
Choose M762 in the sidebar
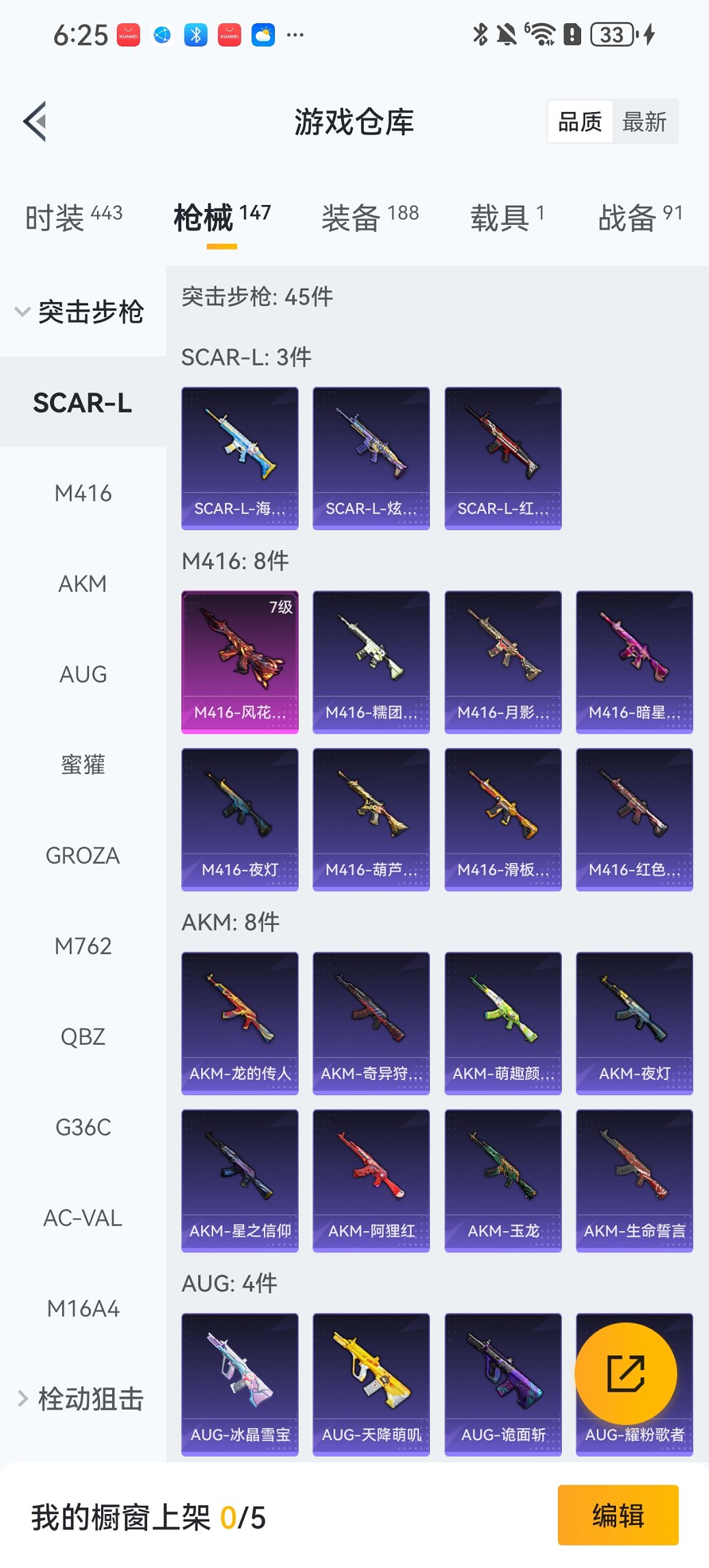click(x=83, y=946)
